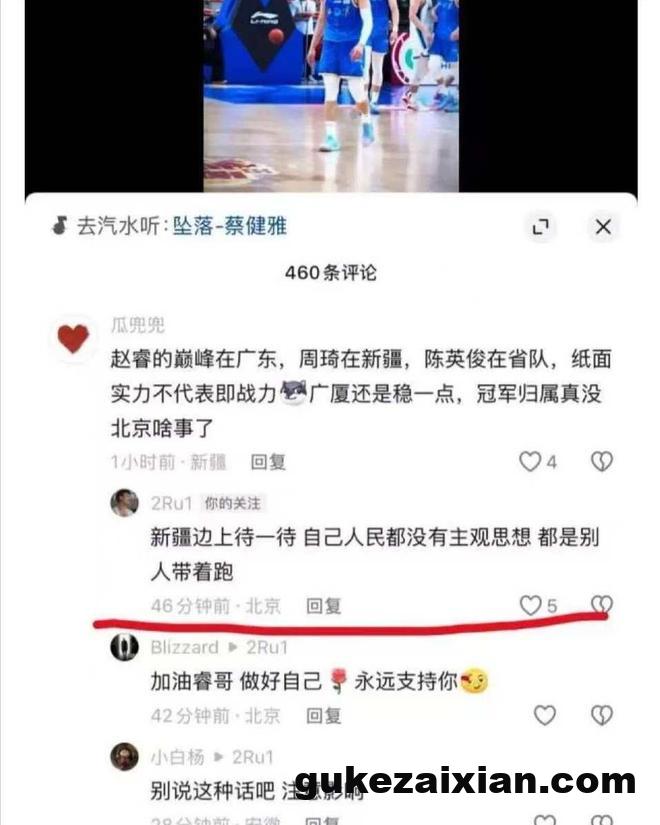Open 小白杨's profile avatar

point(124,756)
